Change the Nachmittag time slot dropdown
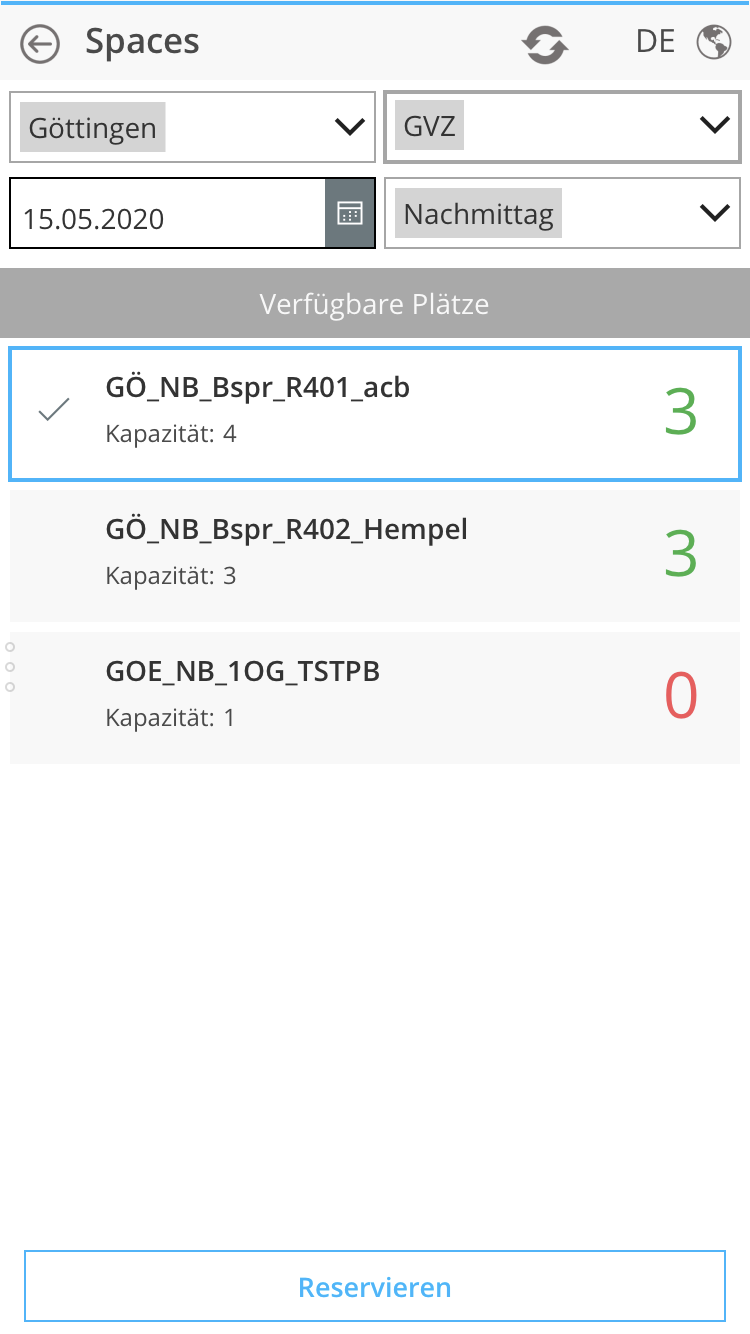 (x=562, y=213)
